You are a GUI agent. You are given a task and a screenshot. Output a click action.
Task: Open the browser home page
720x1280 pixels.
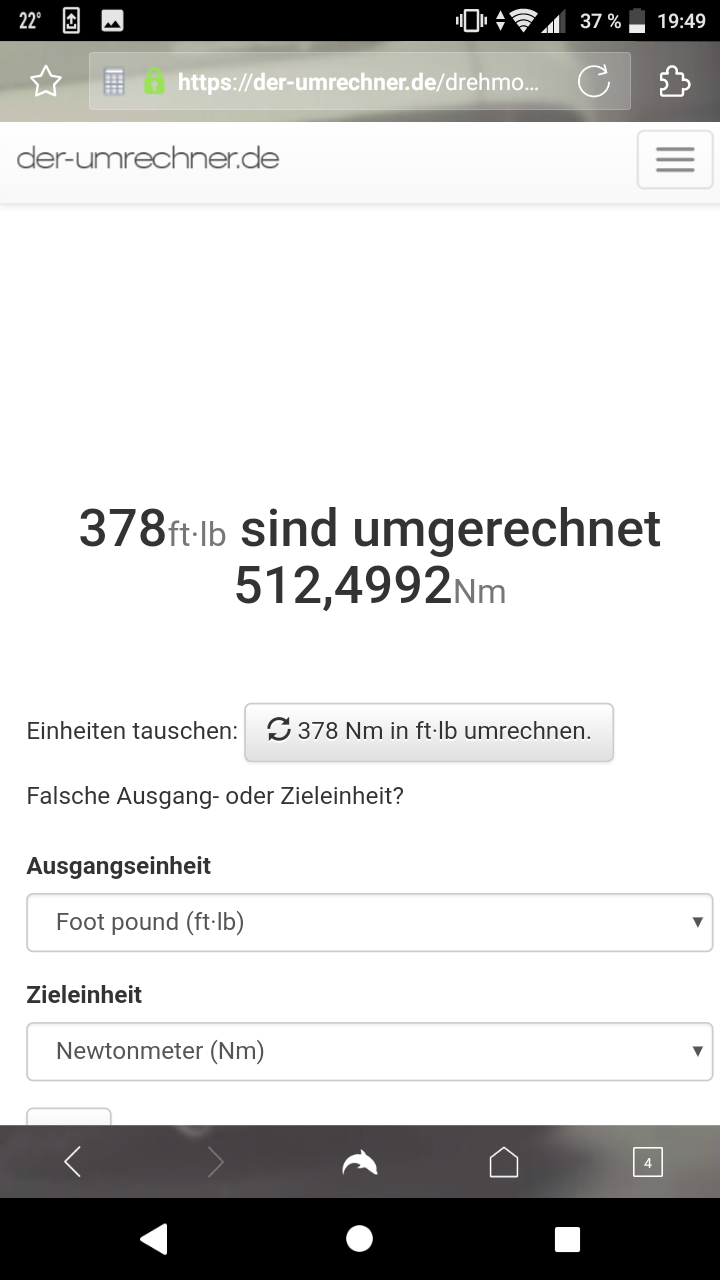(x=504, y=1162)
